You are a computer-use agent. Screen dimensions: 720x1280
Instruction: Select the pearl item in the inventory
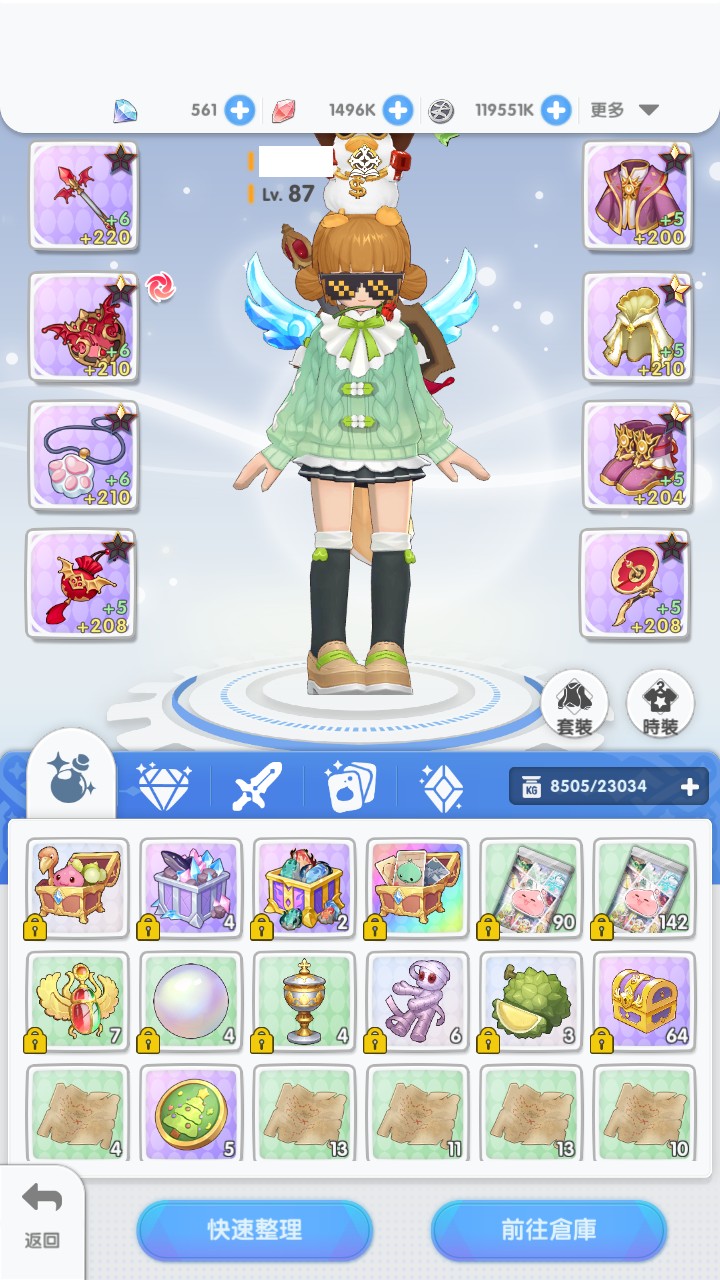pos(190,999)
